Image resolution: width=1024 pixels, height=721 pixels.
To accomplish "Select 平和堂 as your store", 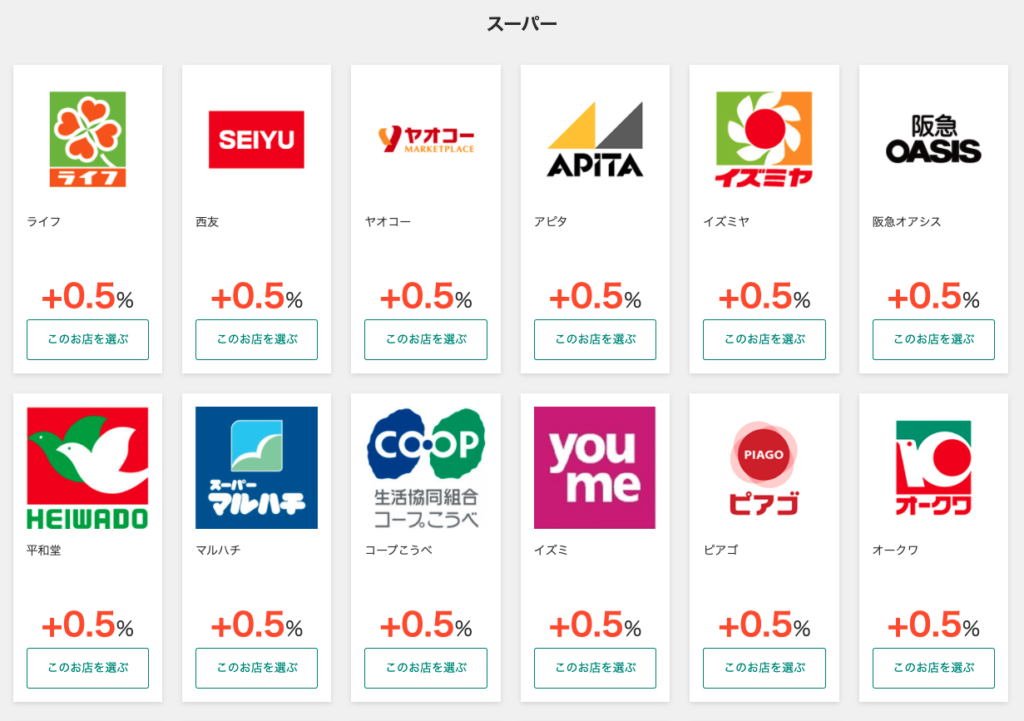I will pos(88,668).
